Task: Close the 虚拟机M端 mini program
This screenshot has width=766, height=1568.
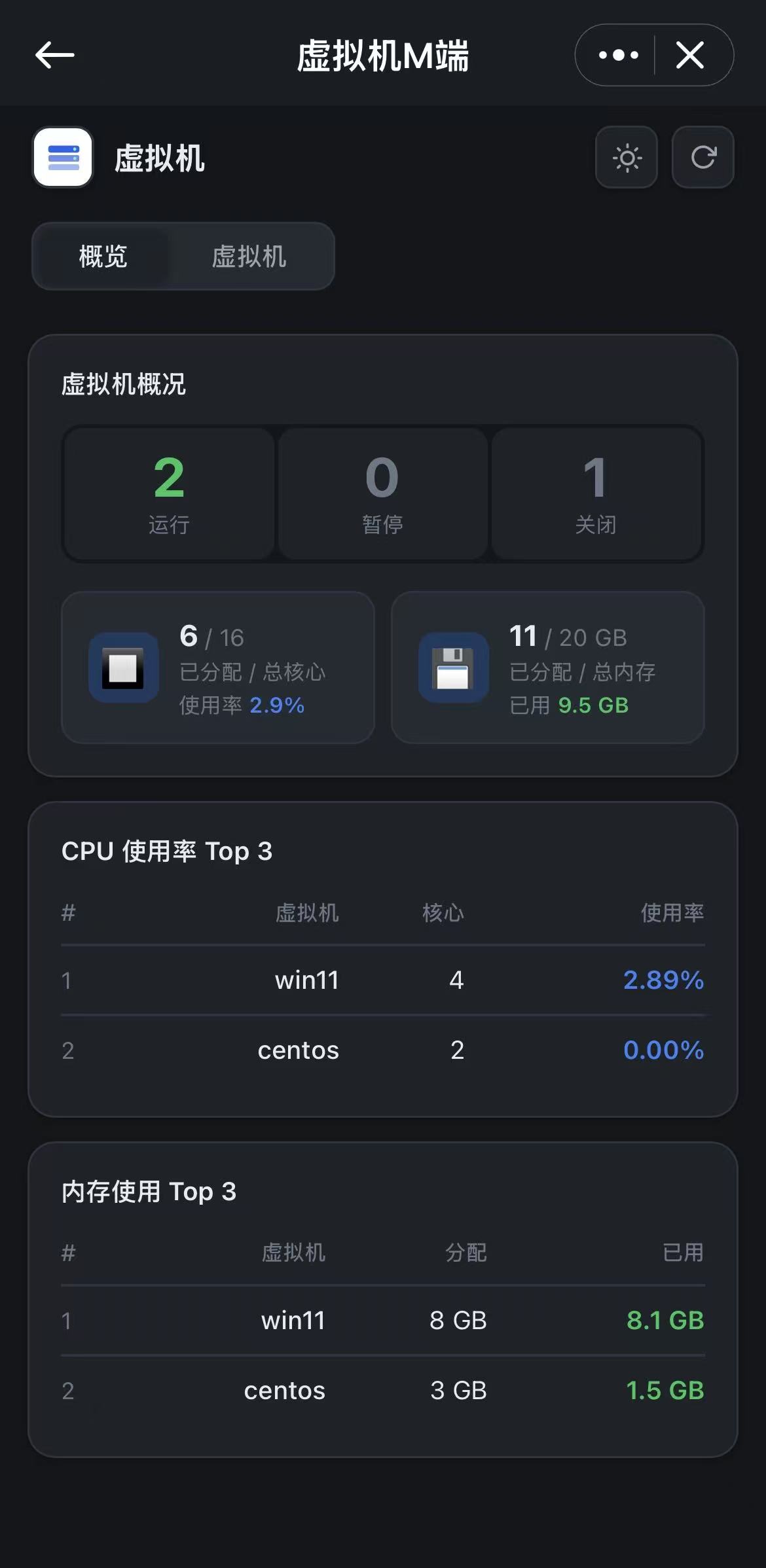Action: [x=690, y=55]
